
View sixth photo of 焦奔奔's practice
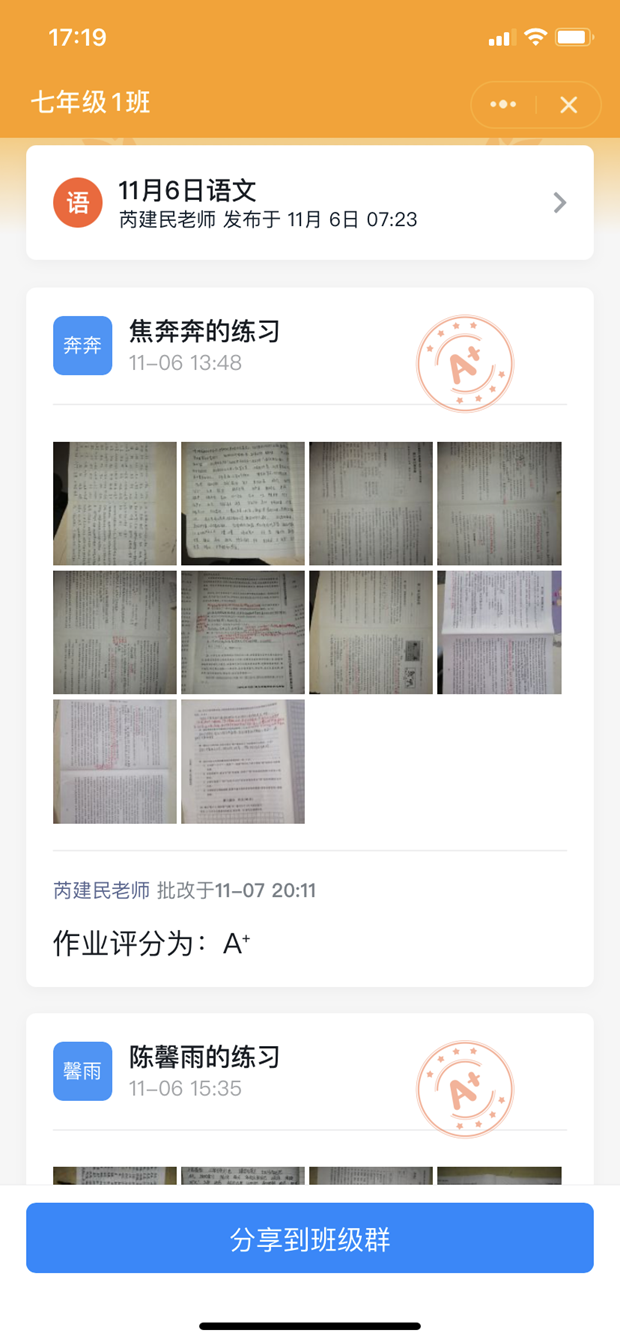243,632
